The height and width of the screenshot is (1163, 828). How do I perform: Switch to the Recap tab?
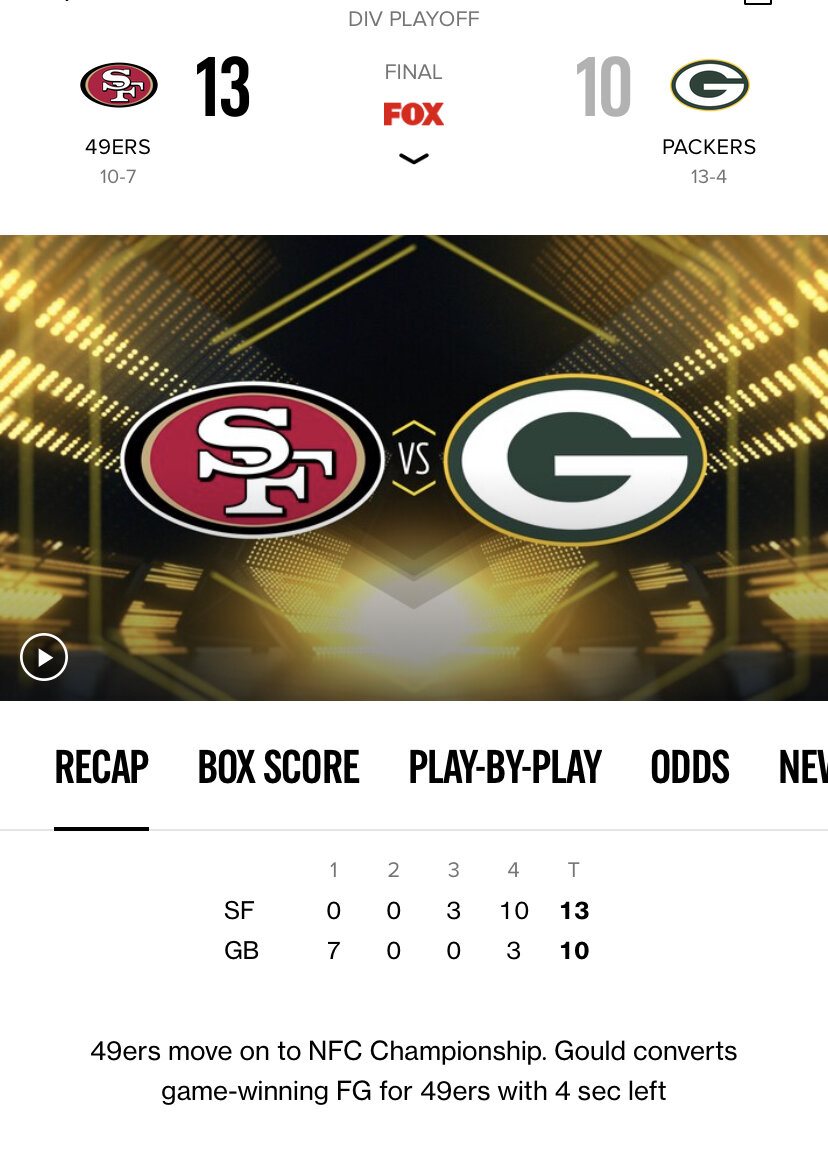(x=101, y=768)
